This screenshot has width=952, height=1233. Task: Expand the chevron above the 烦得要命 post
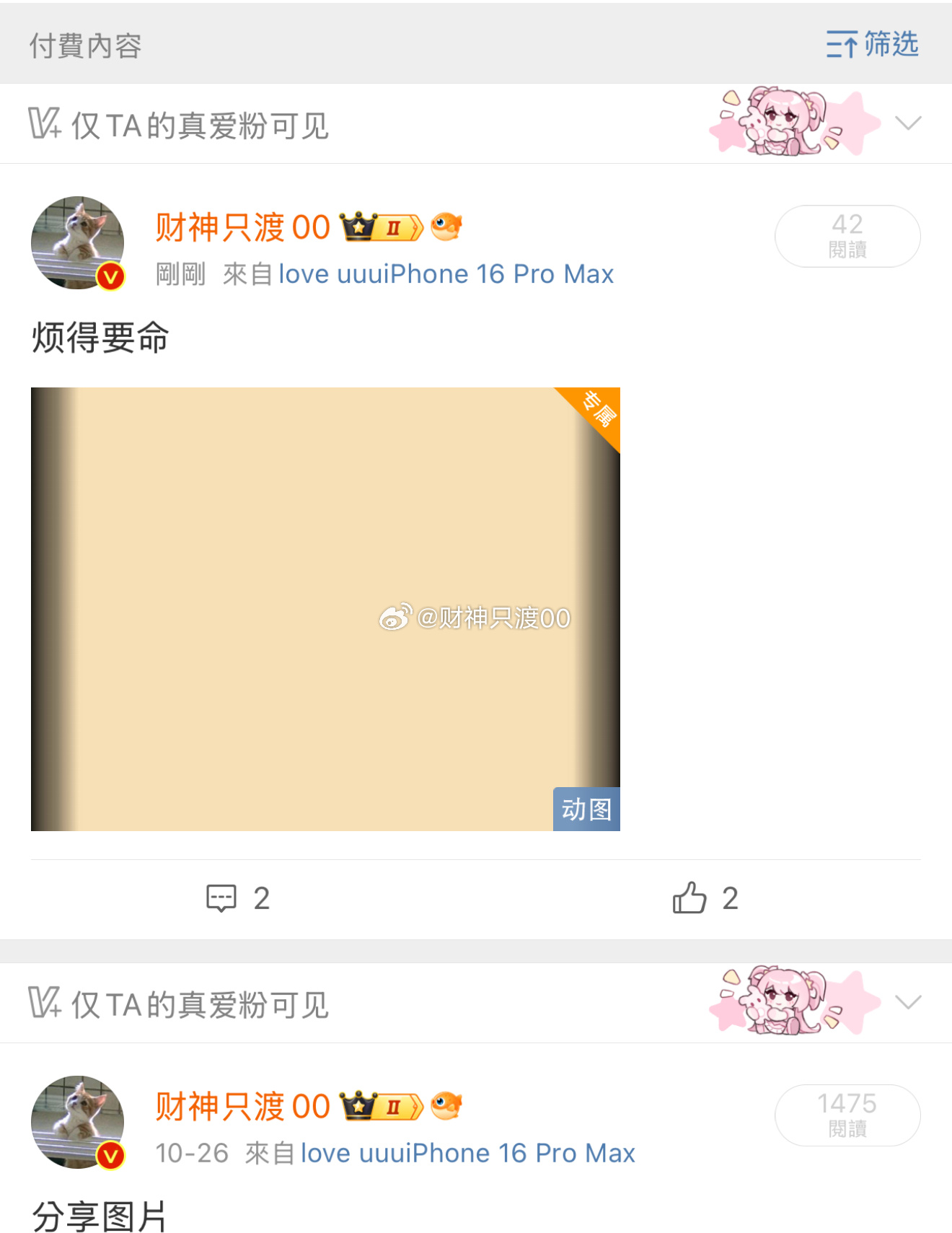tap(908, 123)
